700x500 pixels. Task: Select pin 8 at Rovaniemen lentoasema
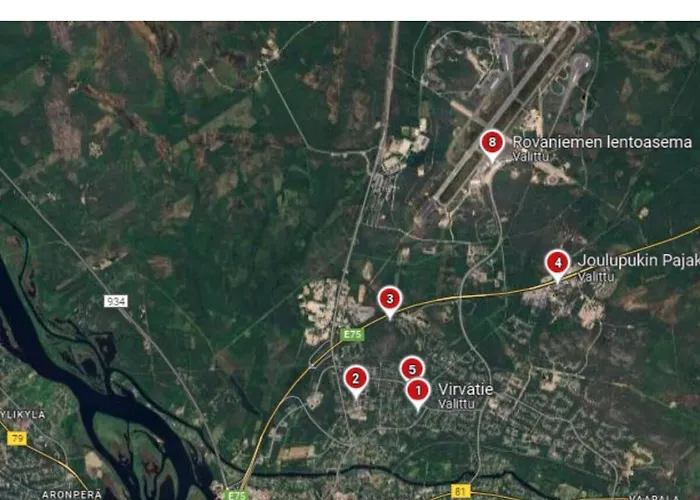[x=491, y=143]
